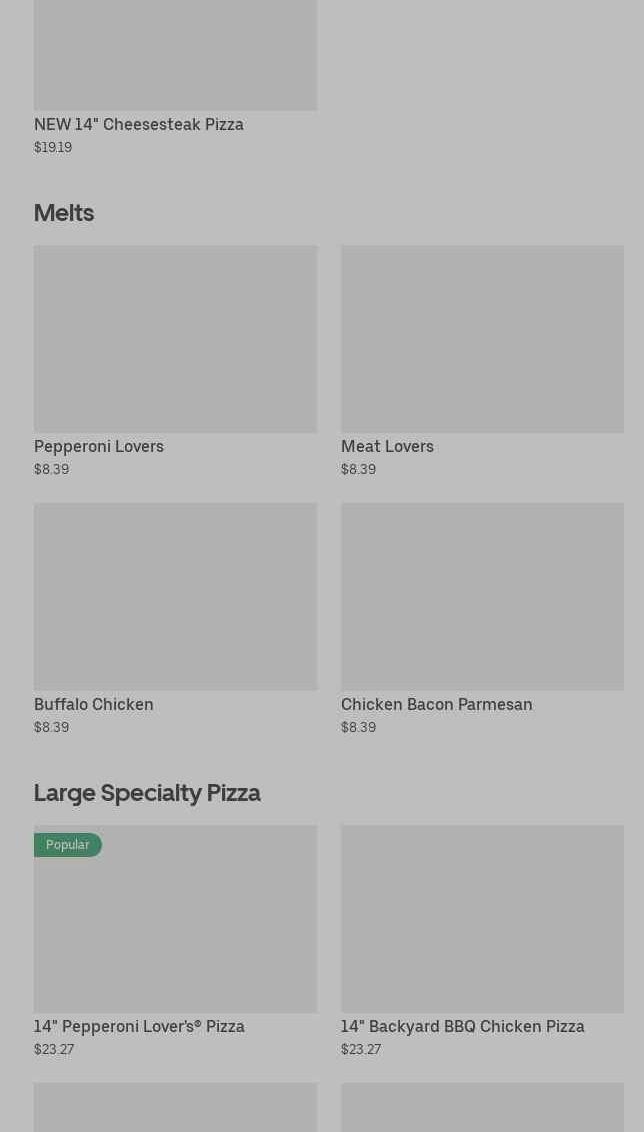The image size is (644, 1132).
Task: Select the 14" Backyard BBQ Chicken Pizza
Action: (482, 920)
